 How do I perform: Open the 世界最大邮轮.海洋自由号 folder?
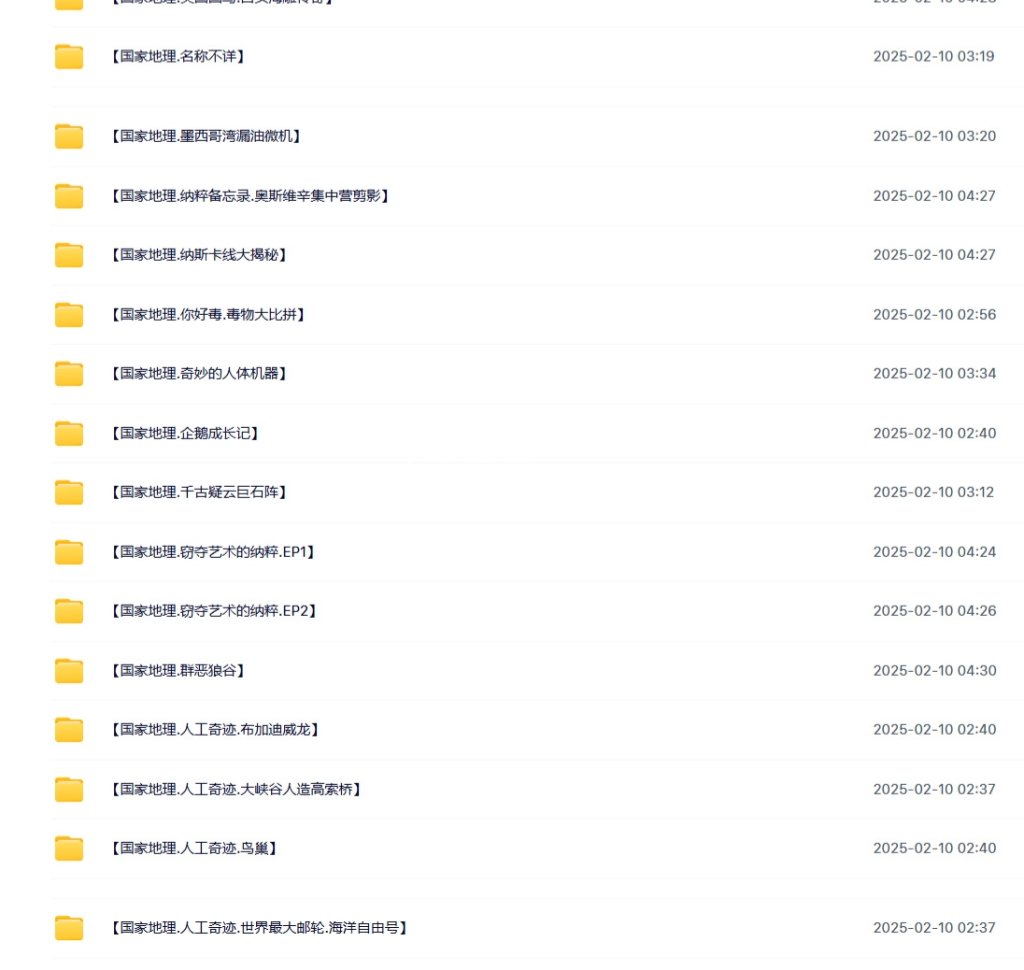258,928
